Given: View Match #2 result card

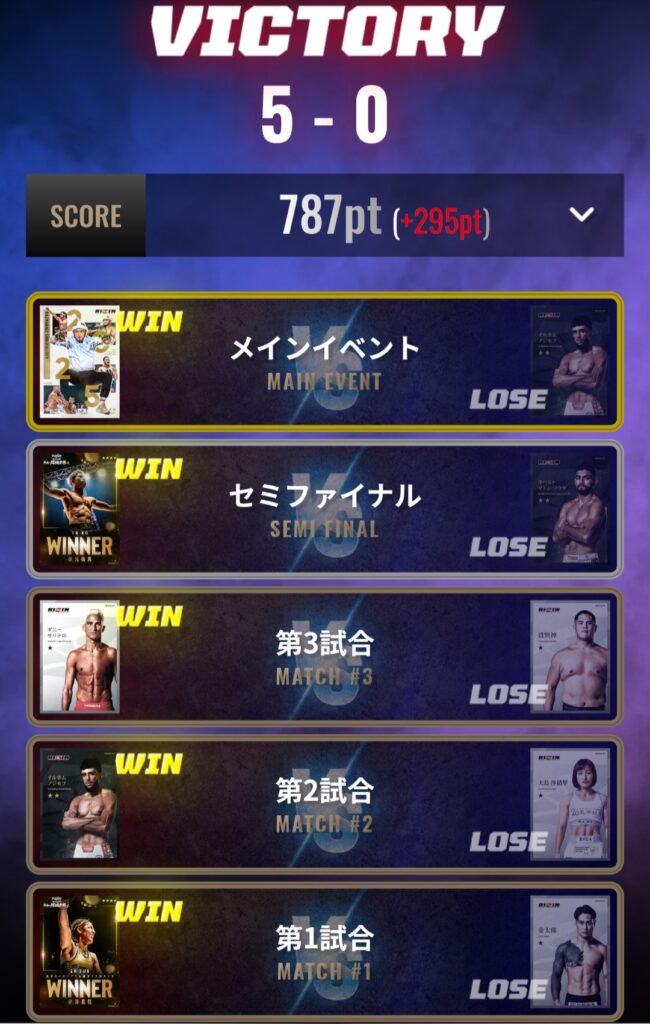Looking at the screenshot, I should [325, 805].
